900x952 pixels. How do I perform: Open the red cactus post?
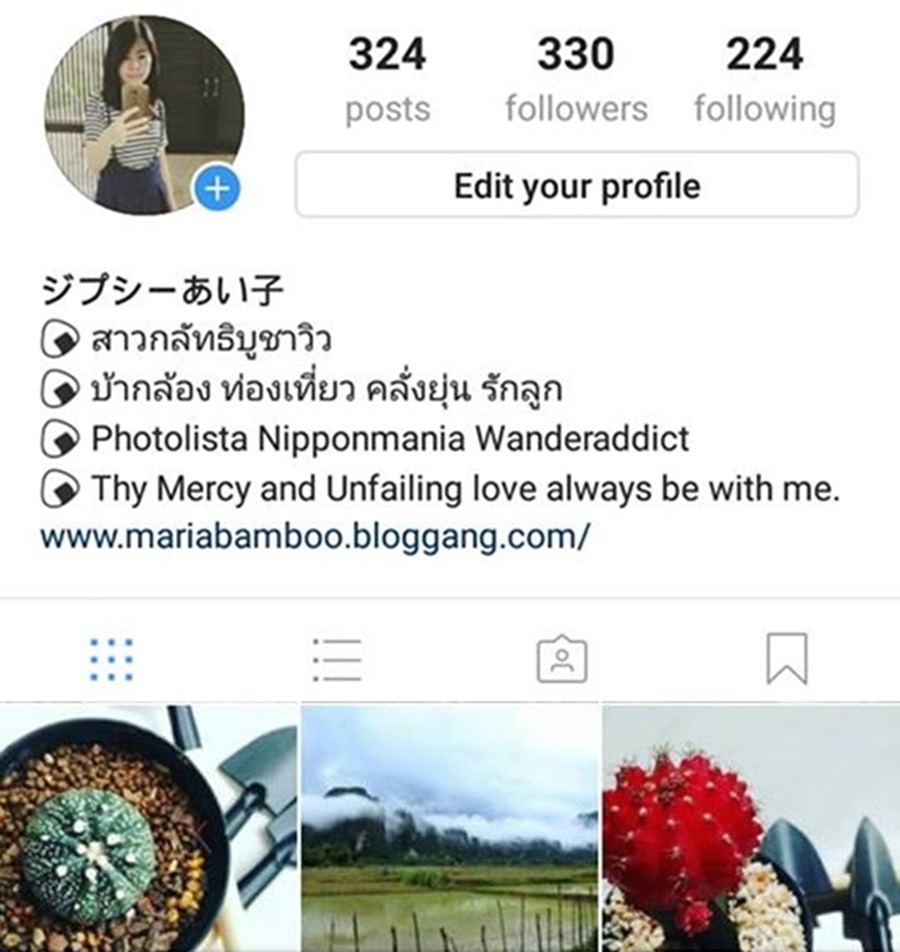coord(752,830)
